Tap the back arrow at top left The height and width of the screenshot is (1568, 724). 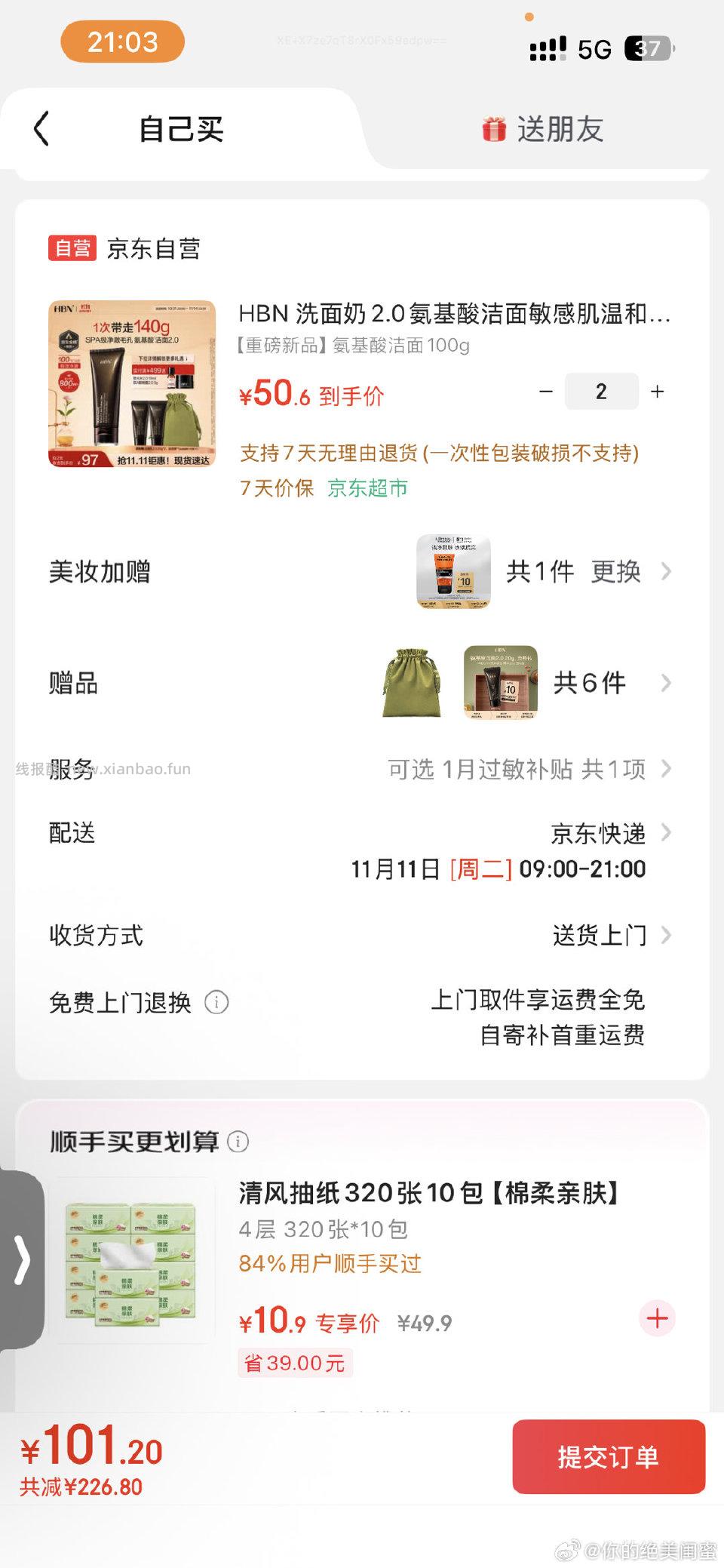click(x=41, y=129)
